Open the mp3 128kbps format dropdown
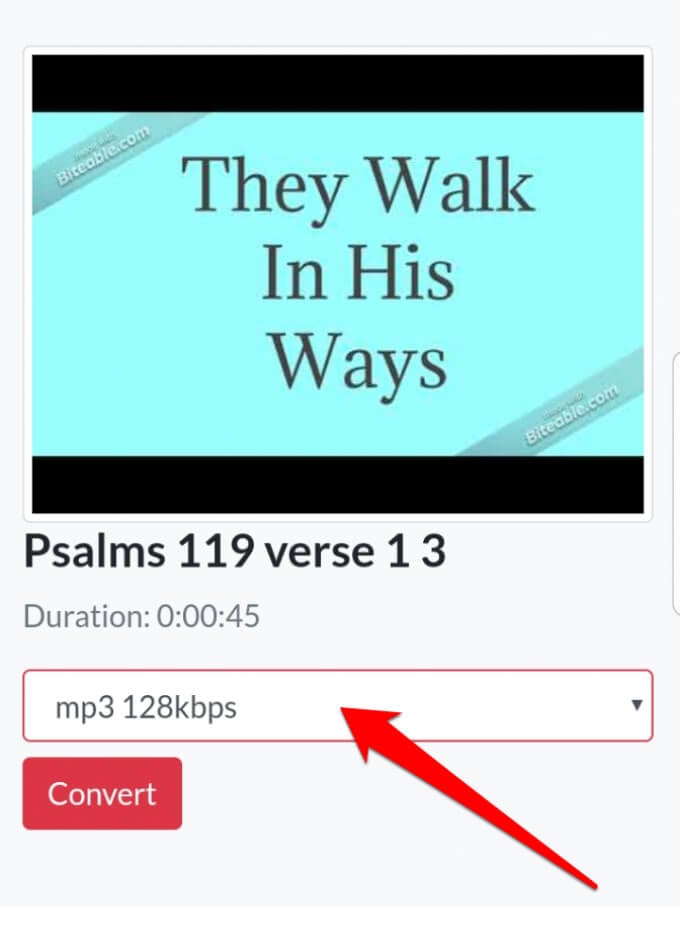The height and width of the screenshot is (951, 680). [337, 706]
